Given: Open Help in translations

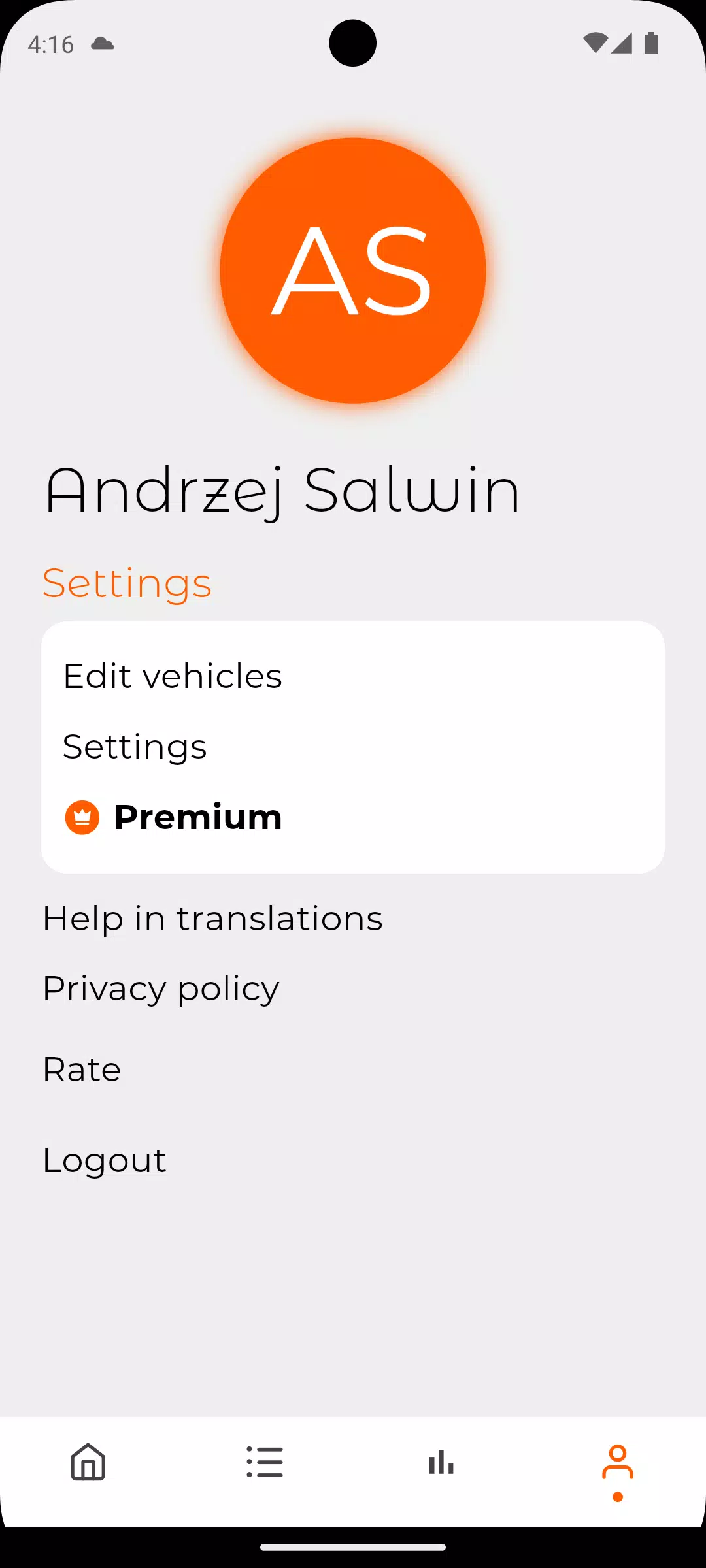Looking at the screenshot, I should coord(212,919).
